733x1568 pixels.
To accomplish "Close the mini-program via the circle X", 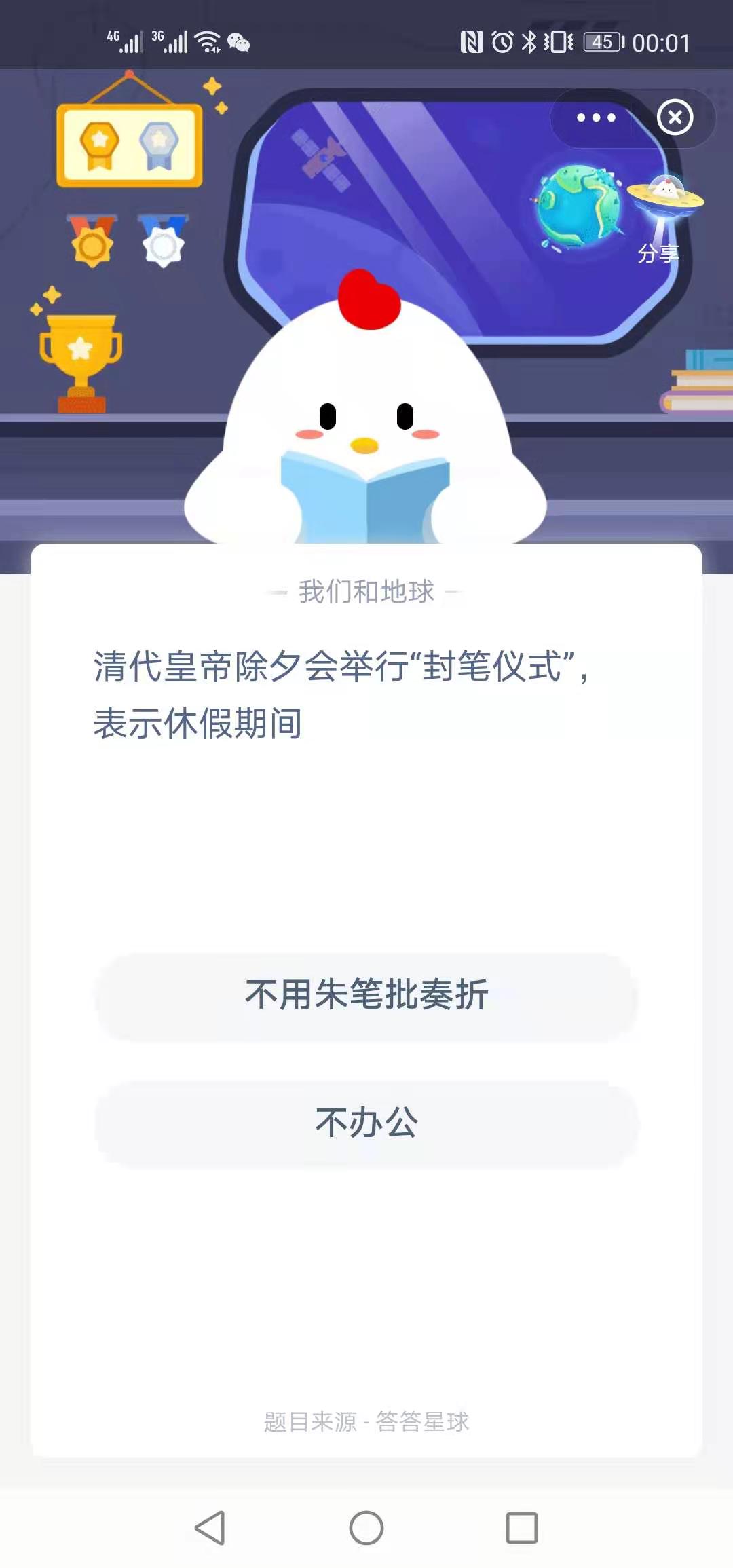I will point(674,117).
